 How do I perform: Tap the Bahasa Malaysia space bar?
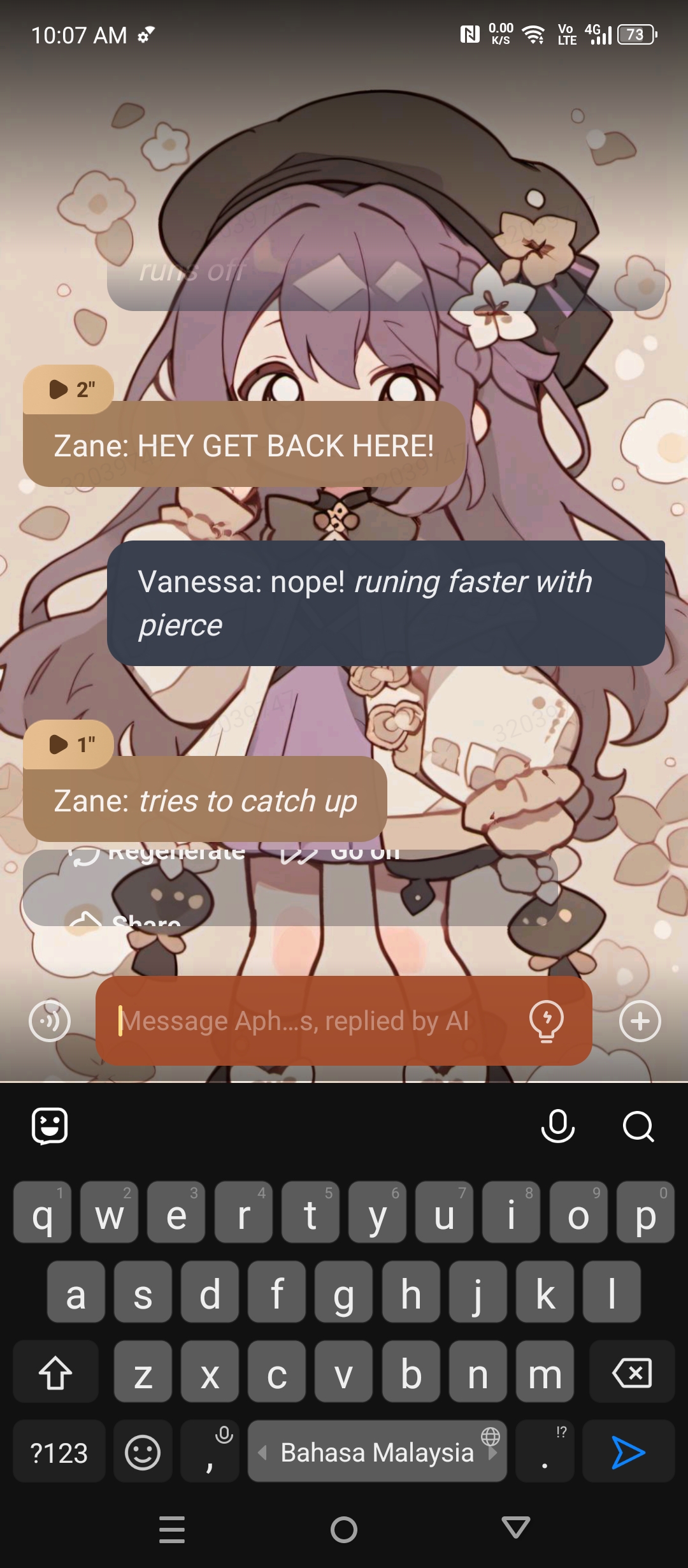point(377,1453)
